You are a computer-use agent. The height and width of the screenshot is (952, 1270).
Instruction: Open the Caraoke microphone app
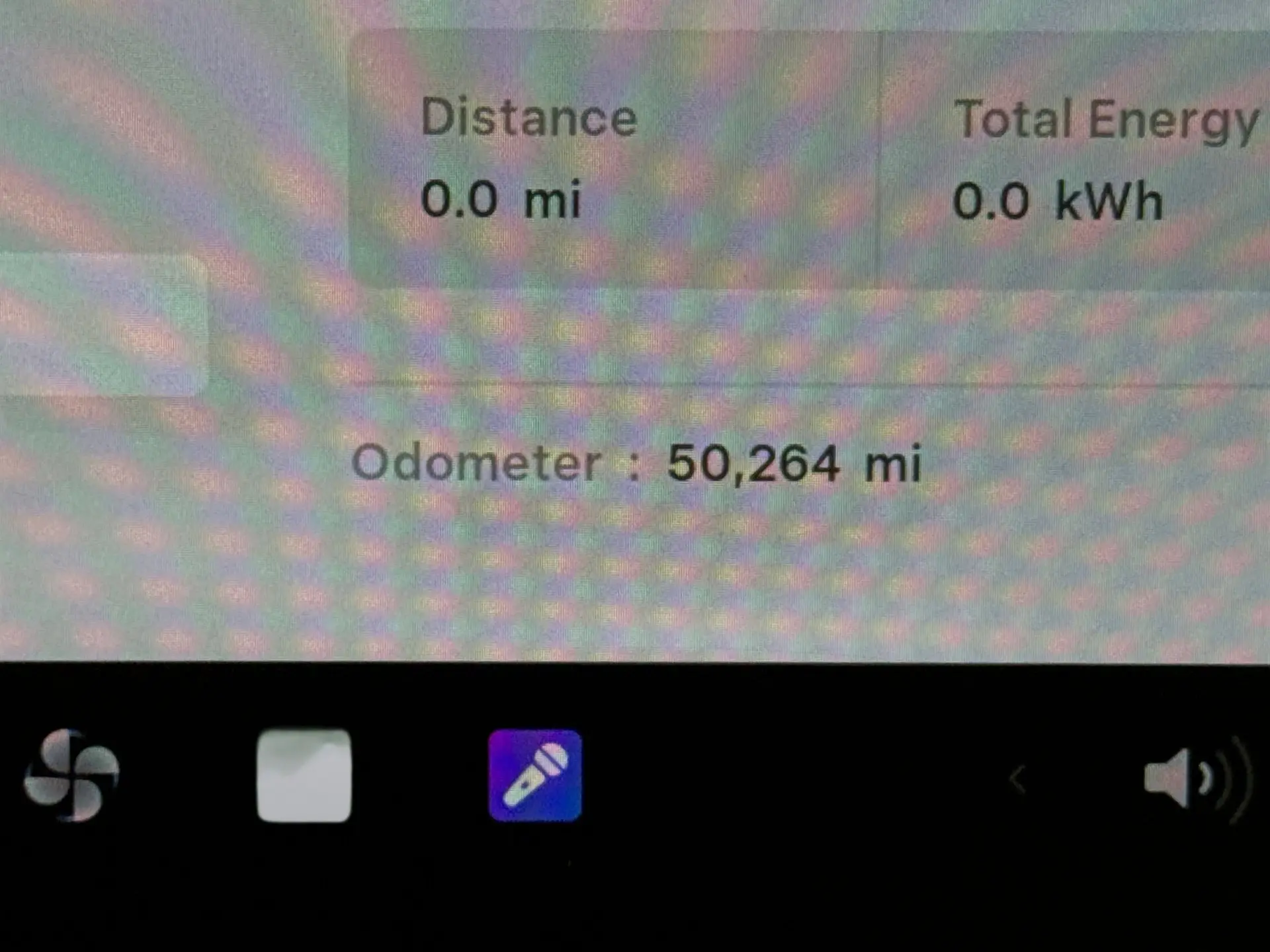pyautogui.click(x=535, y=775)
